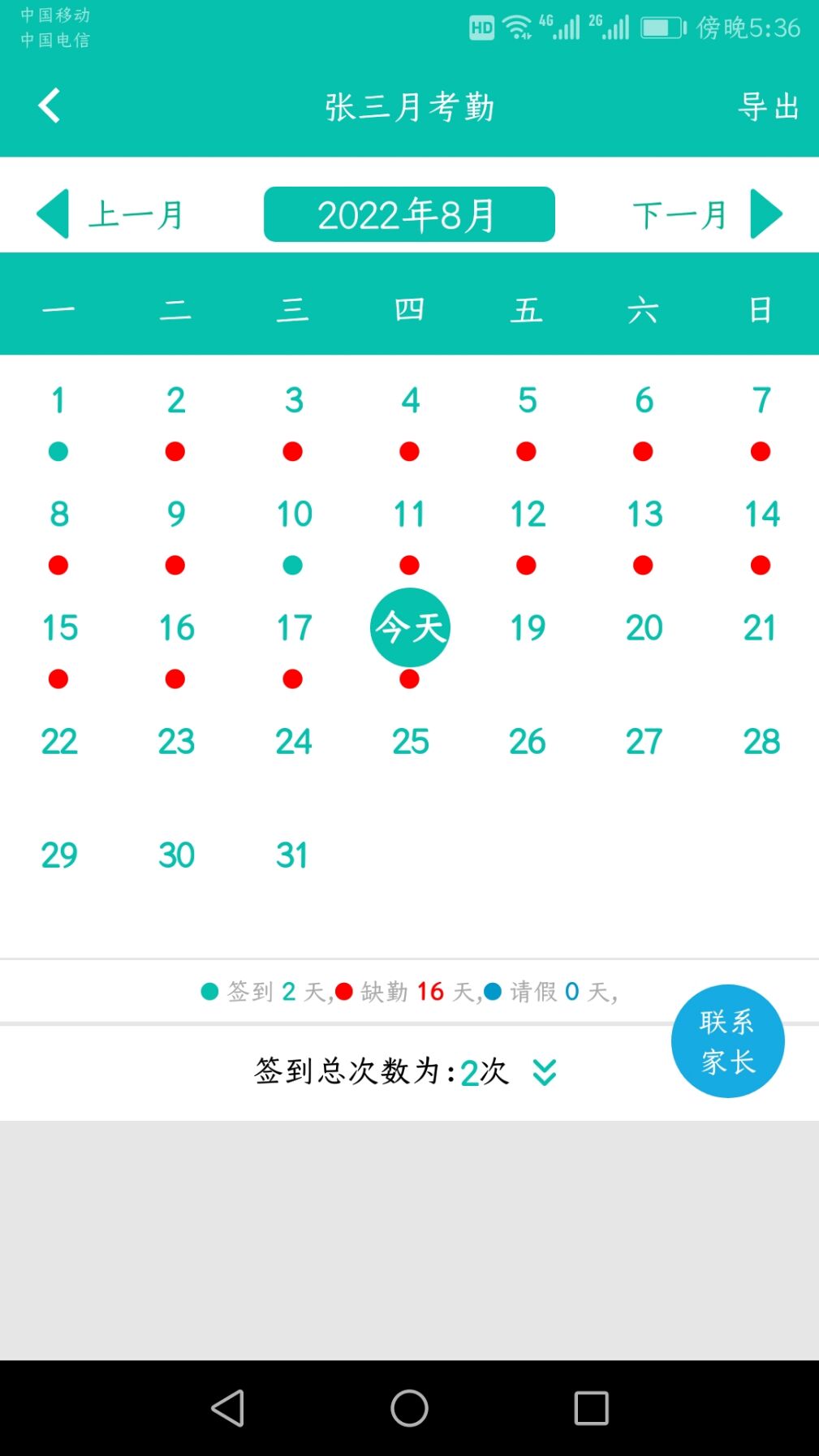Tap 导出 to export attendance
Viewport: 819px width, 1456px height.
click(768, 106)
